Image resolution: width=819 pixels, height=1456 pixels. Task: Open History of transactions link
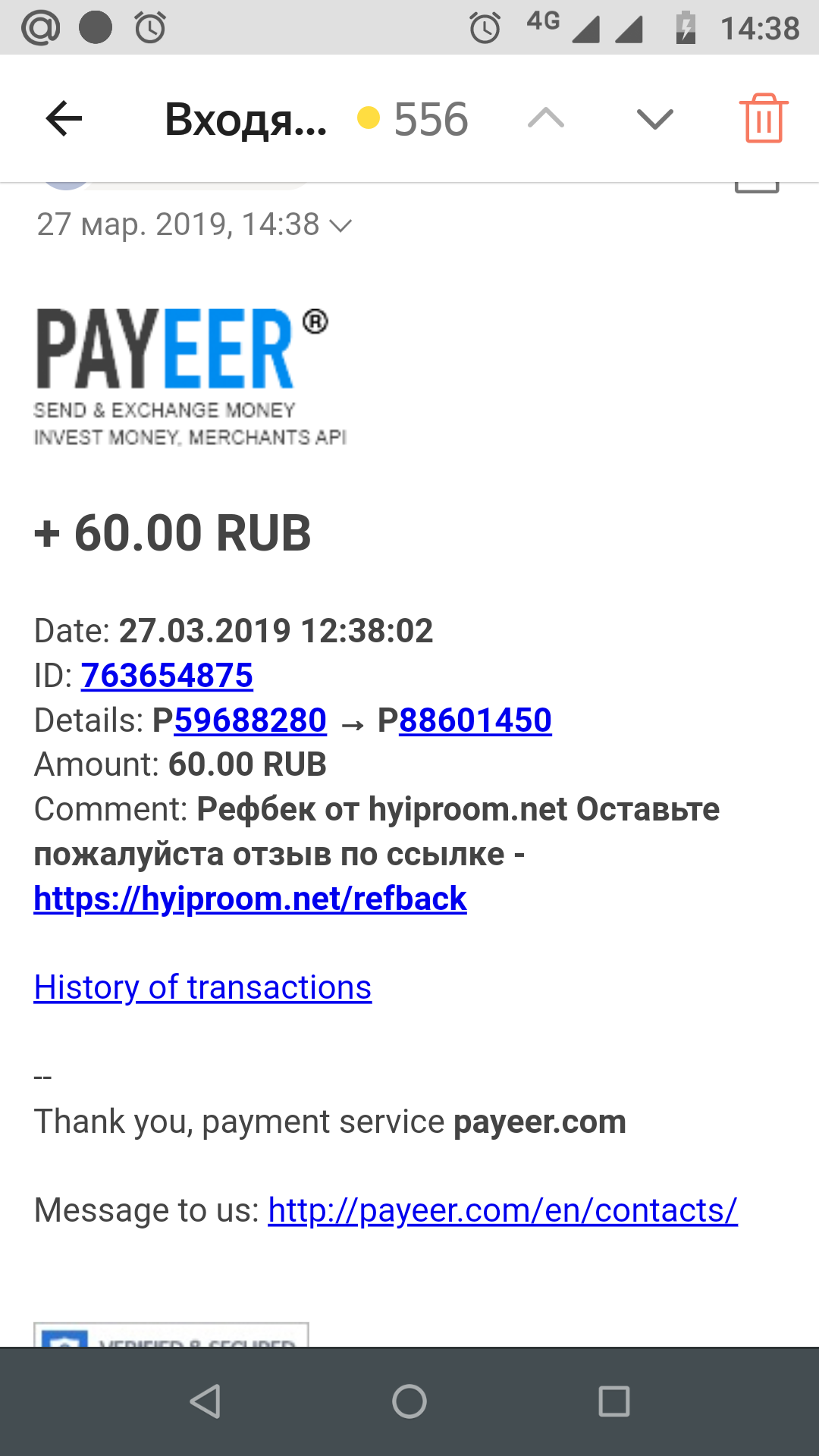click(x=202, y=987)
